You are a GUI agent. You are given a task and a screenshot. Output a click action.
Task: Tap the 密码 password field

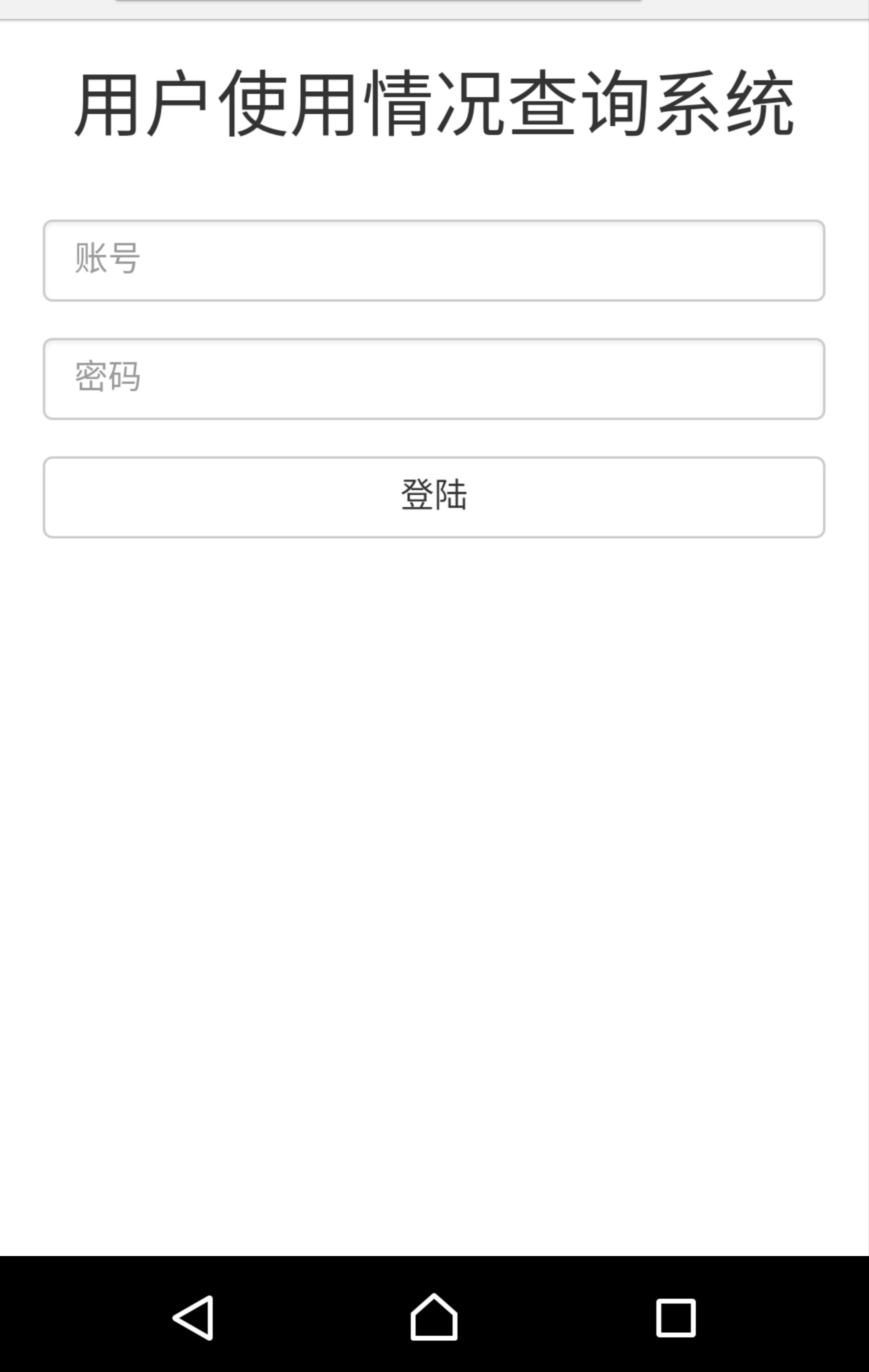point(434,379)
